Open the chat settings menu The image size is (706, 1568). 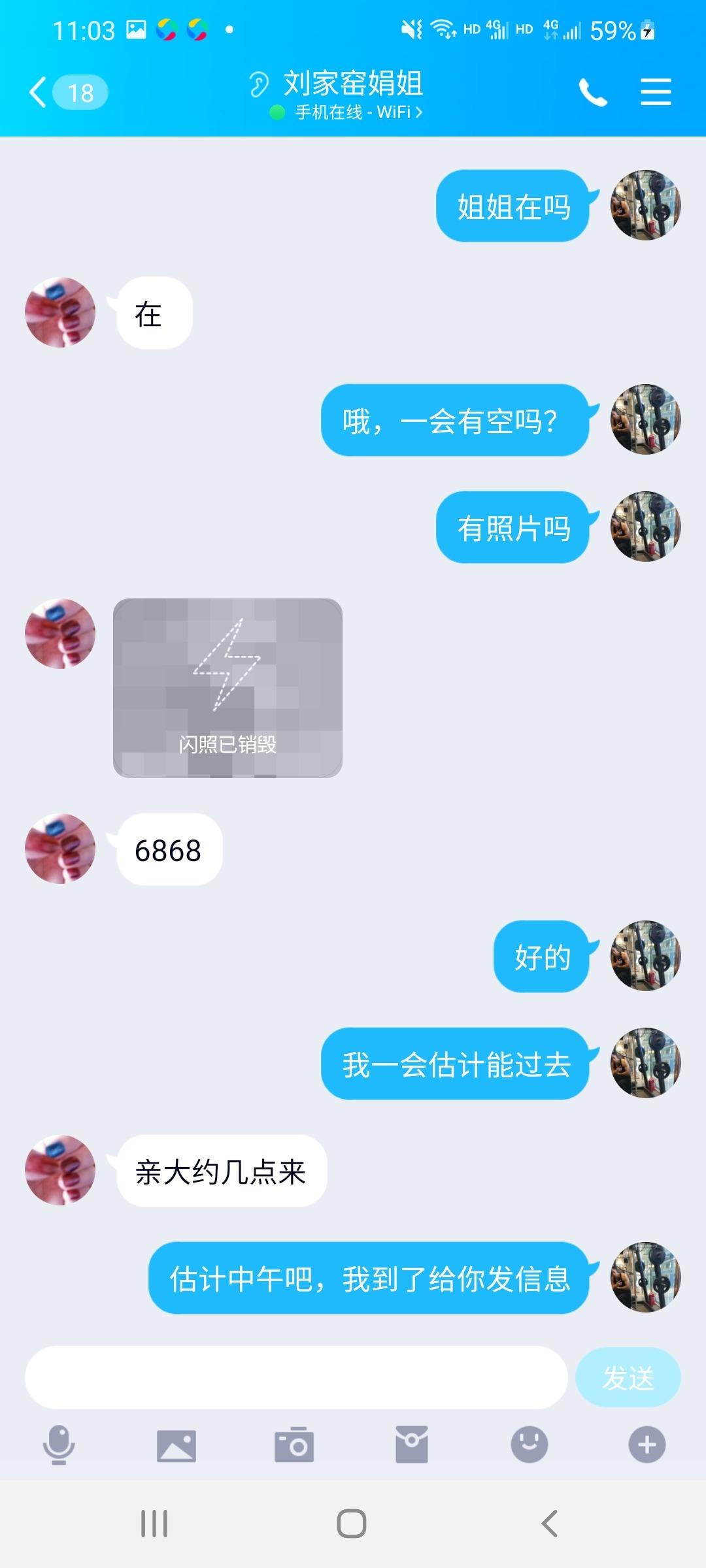[656, 92]
